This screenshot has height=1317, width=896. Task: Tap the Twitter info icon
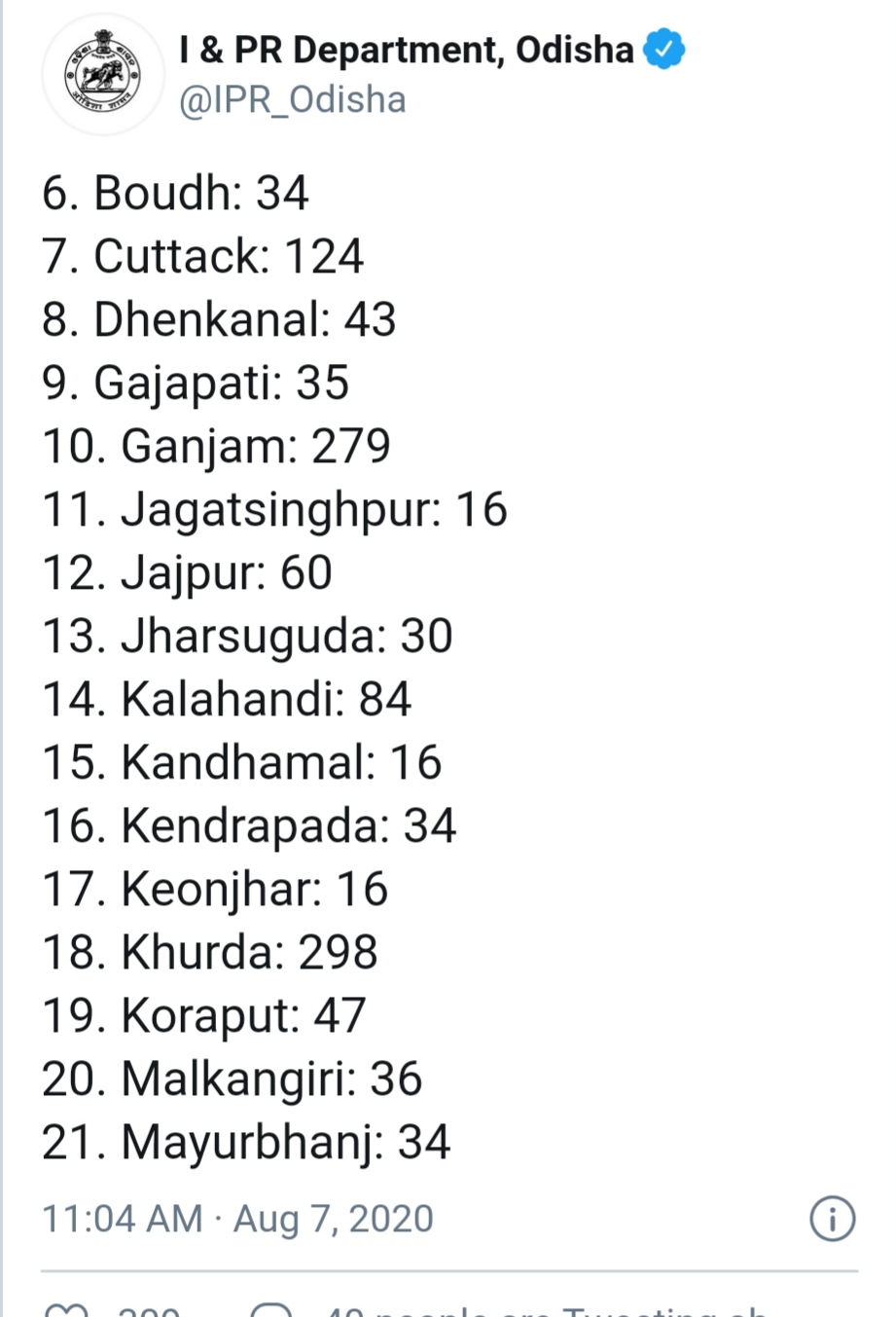coord(832,1219)
